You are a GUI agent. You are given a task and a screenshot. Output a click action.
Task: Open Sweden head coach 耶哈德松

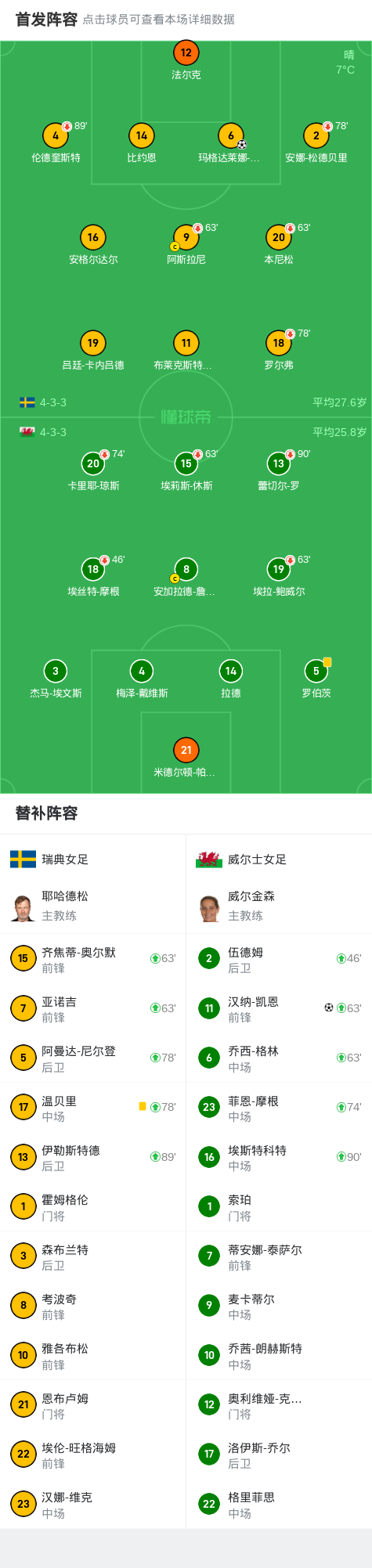click(93, 907)
